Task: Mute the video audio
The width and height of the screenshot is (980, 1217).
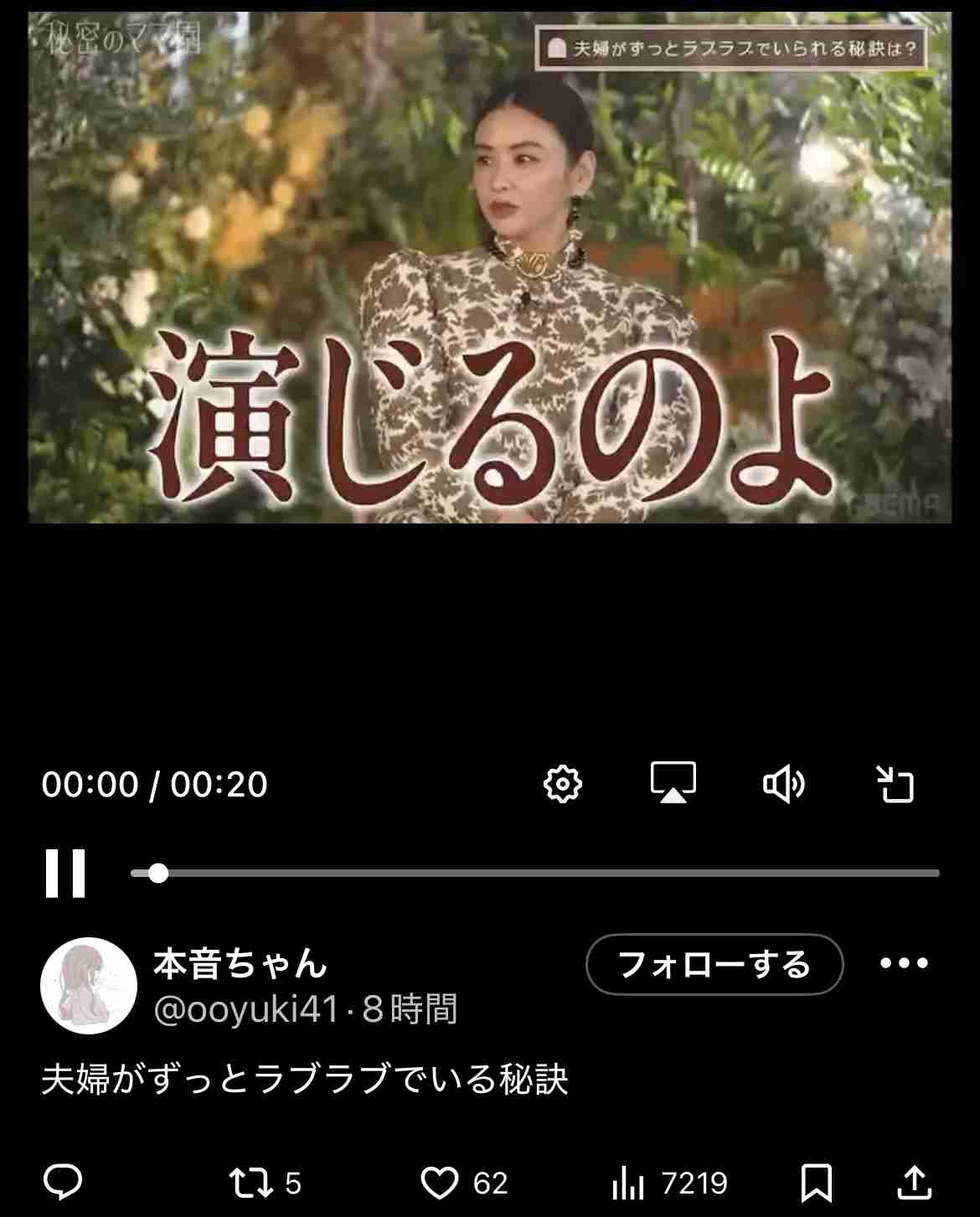Action: 786,783
